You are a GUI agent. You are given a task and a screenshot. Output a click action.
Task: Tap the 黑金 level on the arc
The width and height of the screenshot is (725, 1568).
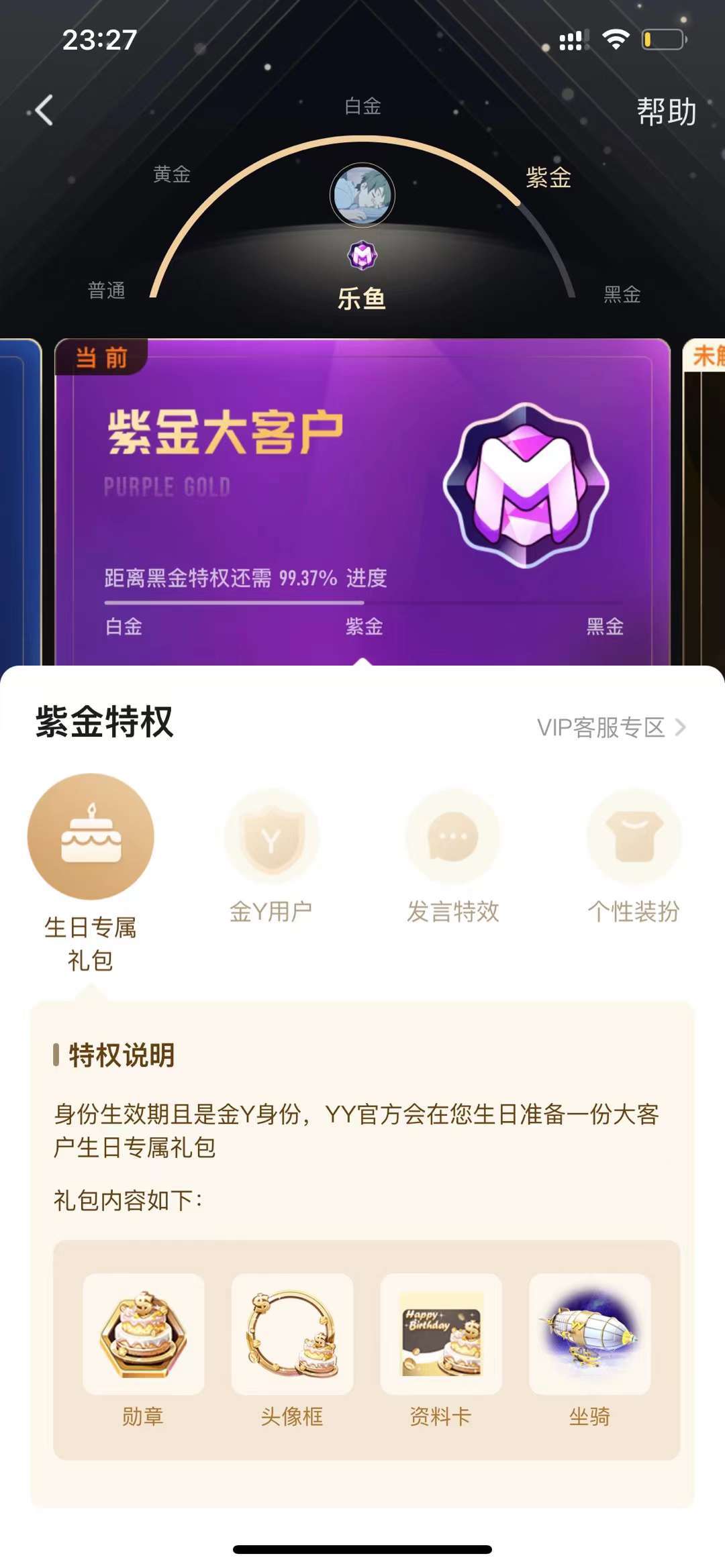pos(622,295)
